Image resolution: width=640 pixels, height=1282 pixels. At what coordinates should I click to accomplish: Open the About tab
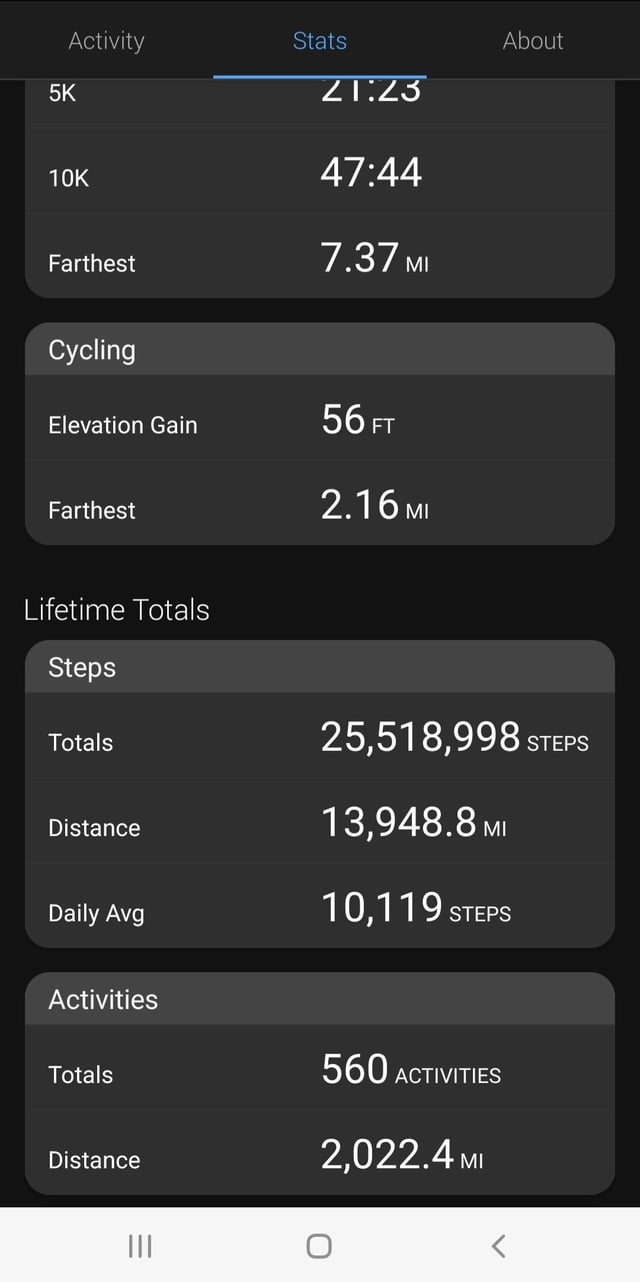point(533,41)
